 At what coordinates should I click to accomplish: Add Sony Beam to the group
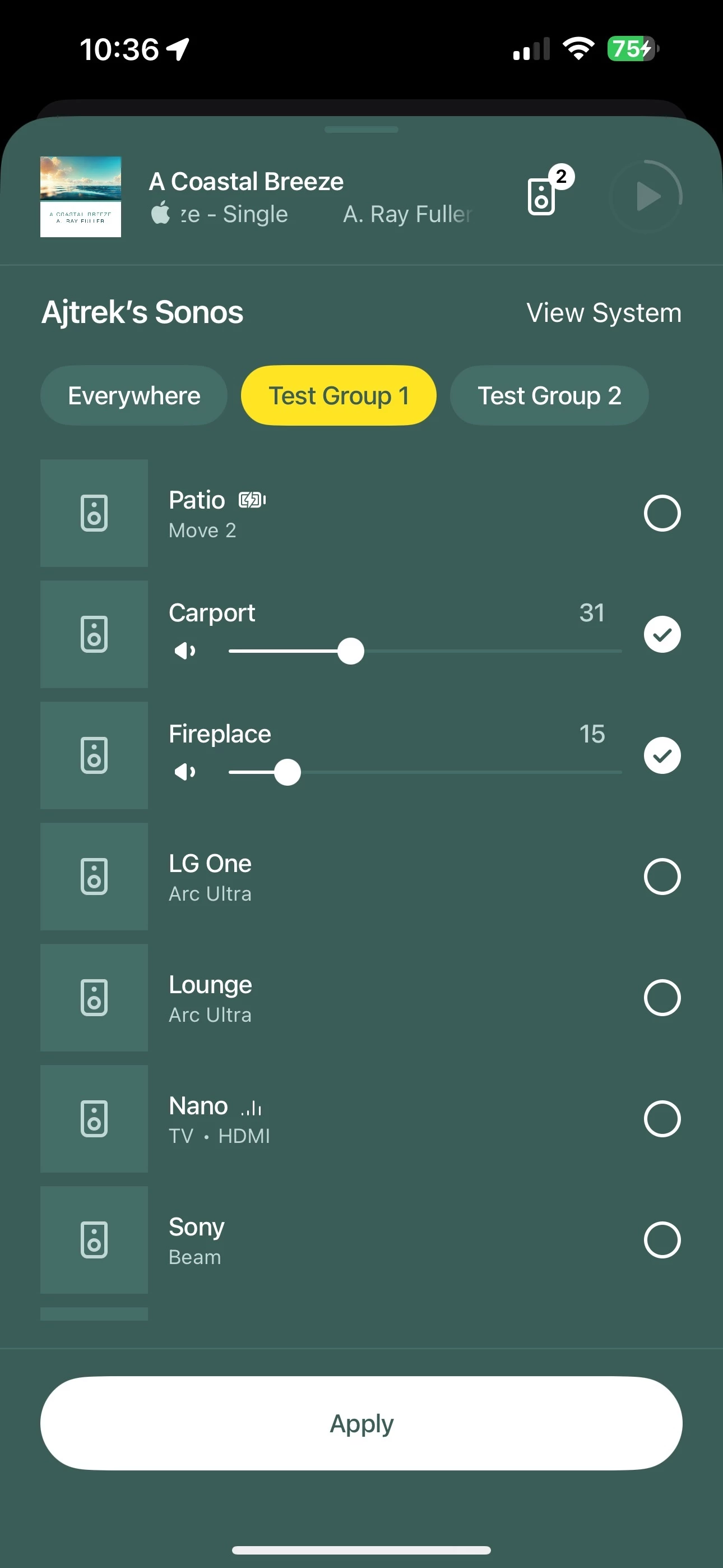pyautogui.click(x=662, y=1240)
